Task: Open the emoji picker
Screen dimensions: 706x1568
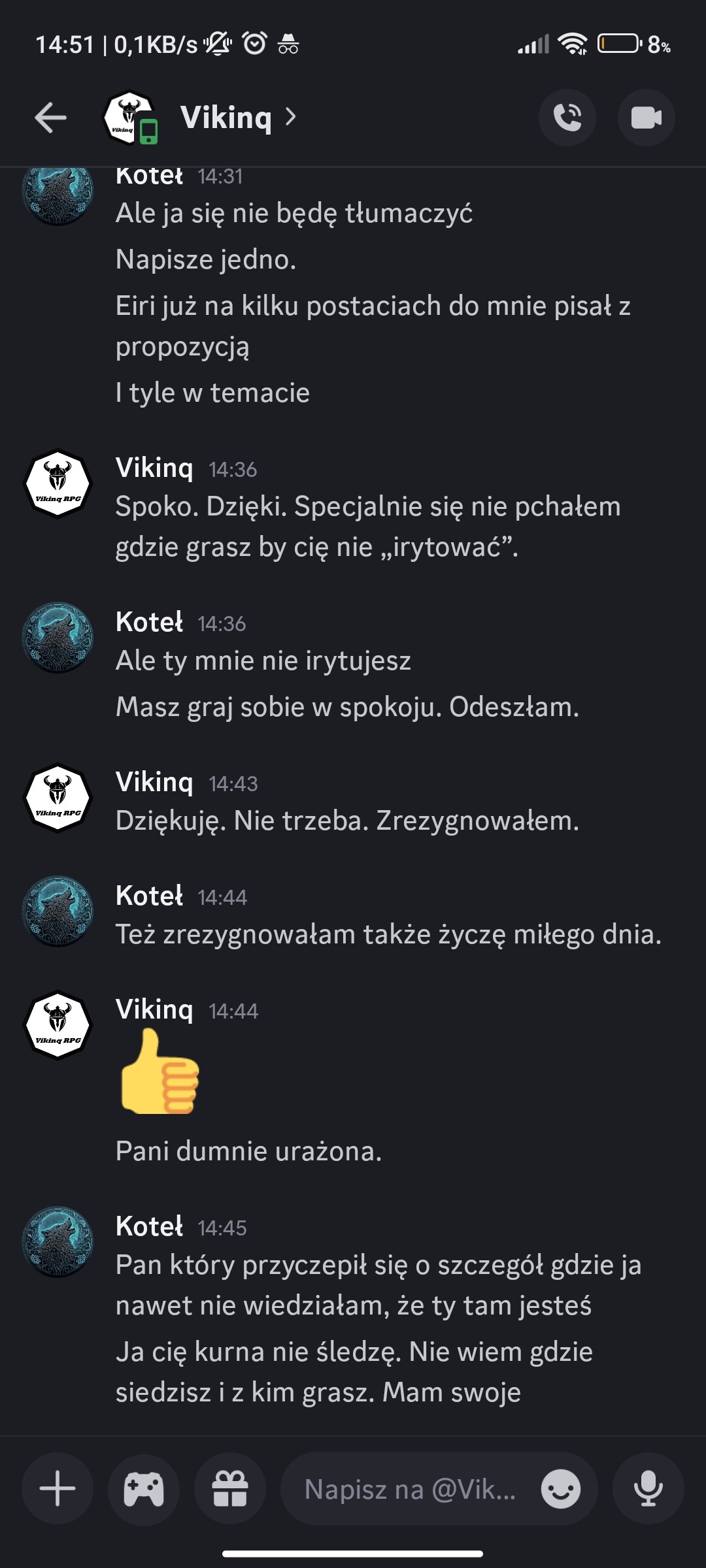Action: [x=560, y=1489]
